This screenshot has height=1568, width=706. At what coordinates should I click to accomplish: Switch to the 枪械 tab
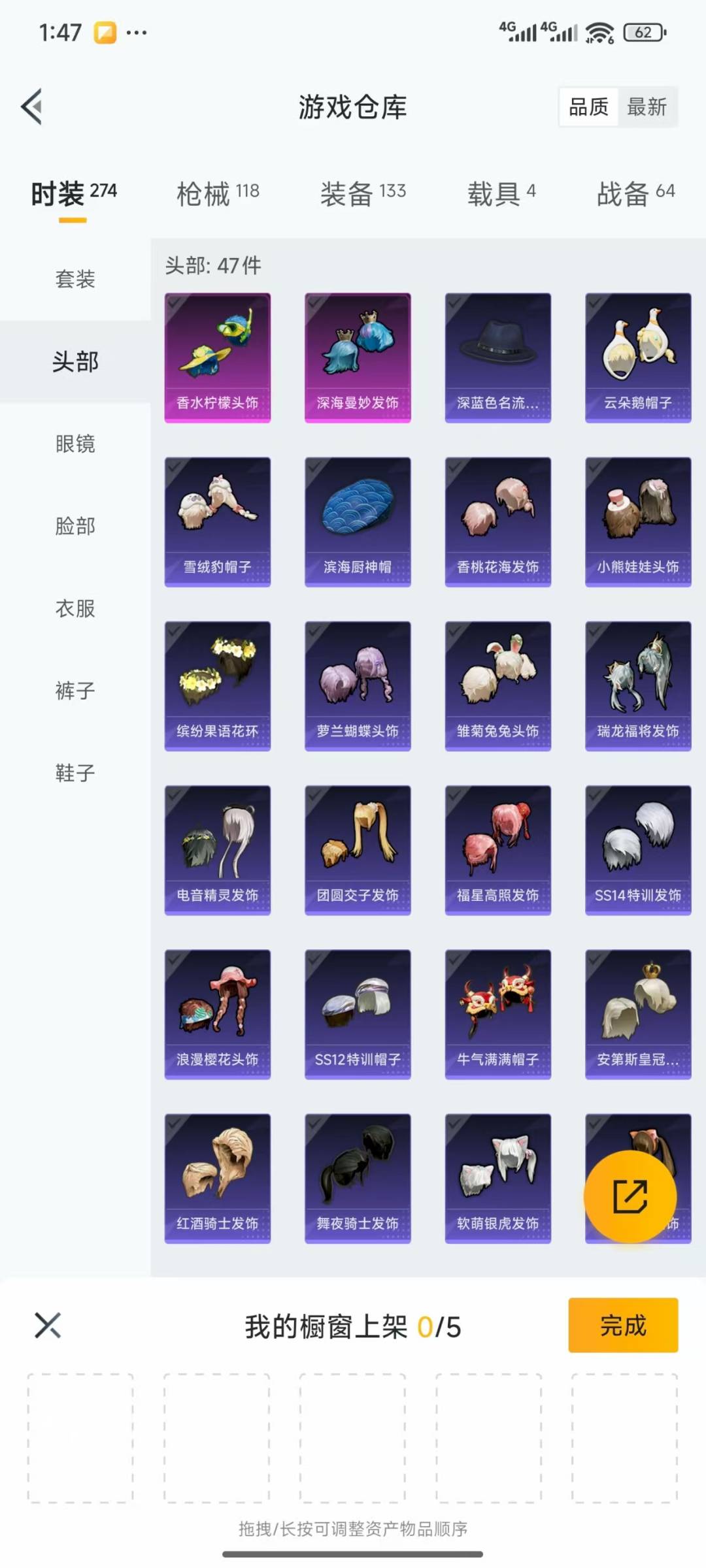click(218, 193)
